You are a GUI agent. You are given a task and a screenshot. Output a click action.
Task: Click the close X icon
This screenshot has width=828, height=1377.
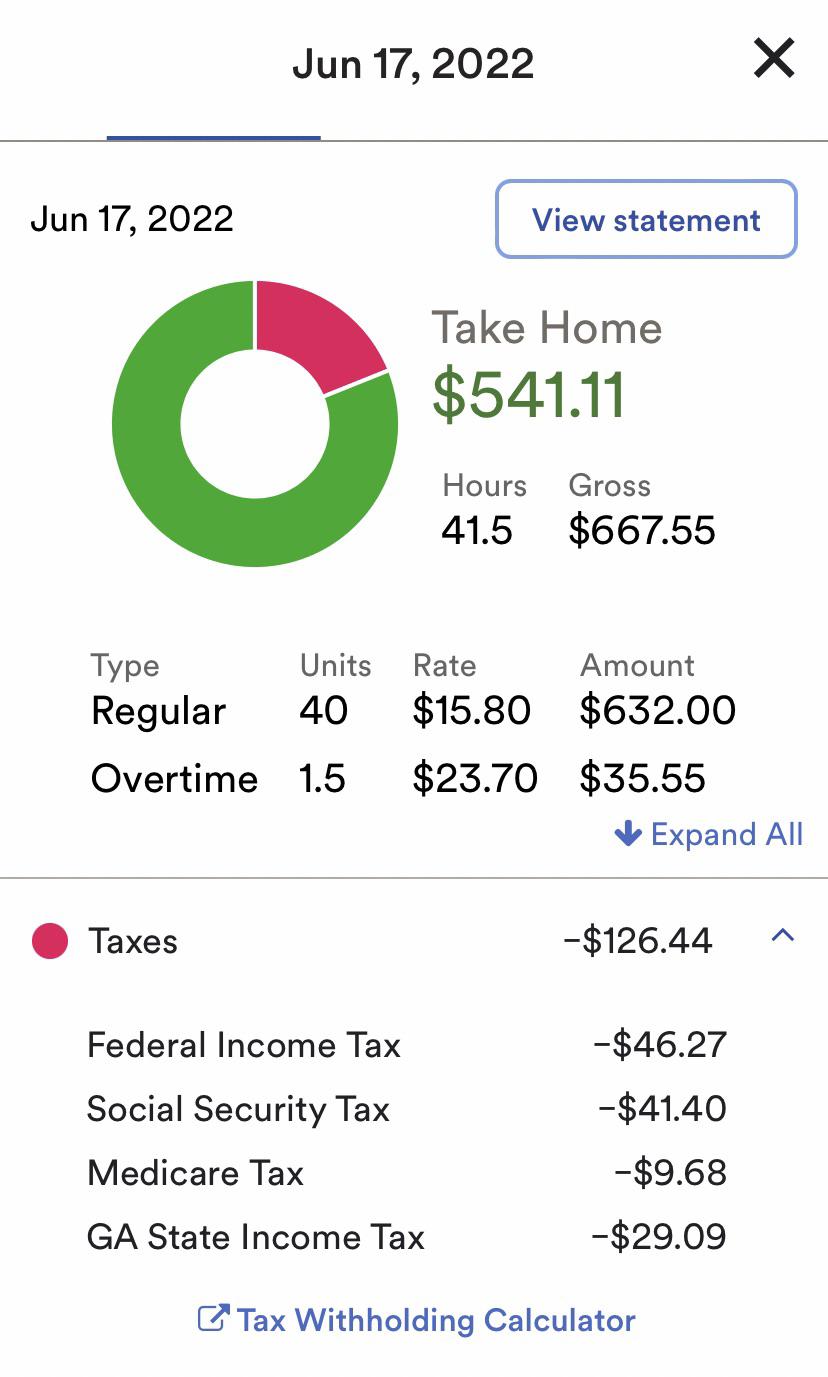(773, 59)
